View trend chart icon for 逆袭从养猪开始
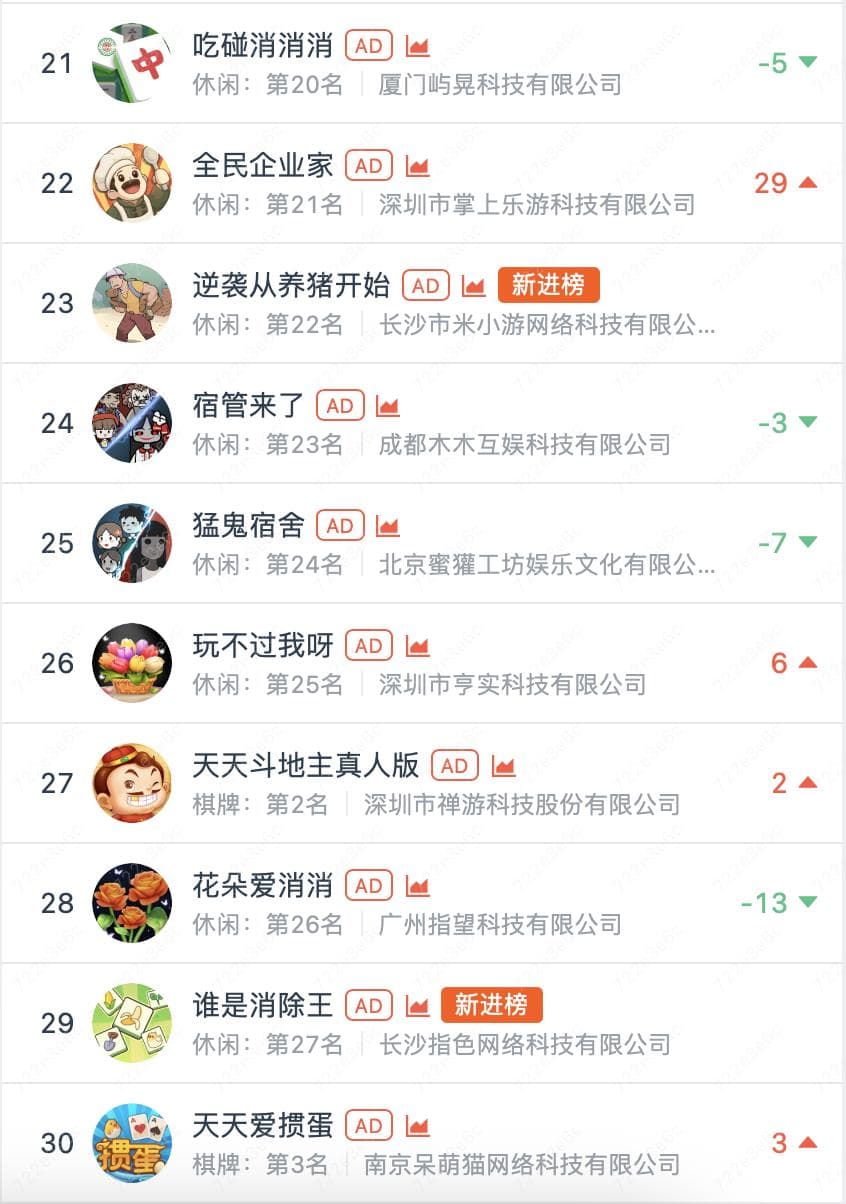 474,286
